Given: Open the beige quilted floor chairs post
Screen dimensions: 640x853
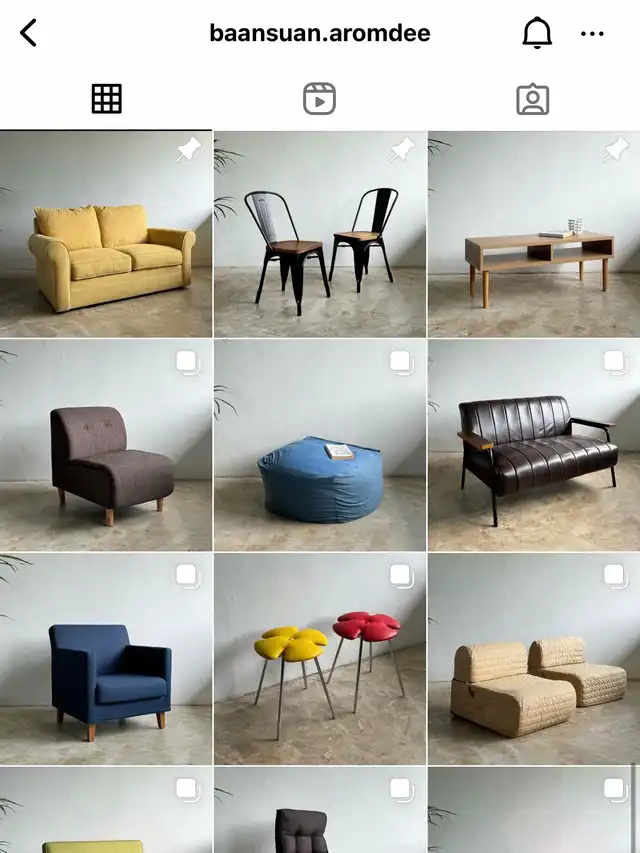Looking at the screenshot, I should coord(534,660).
